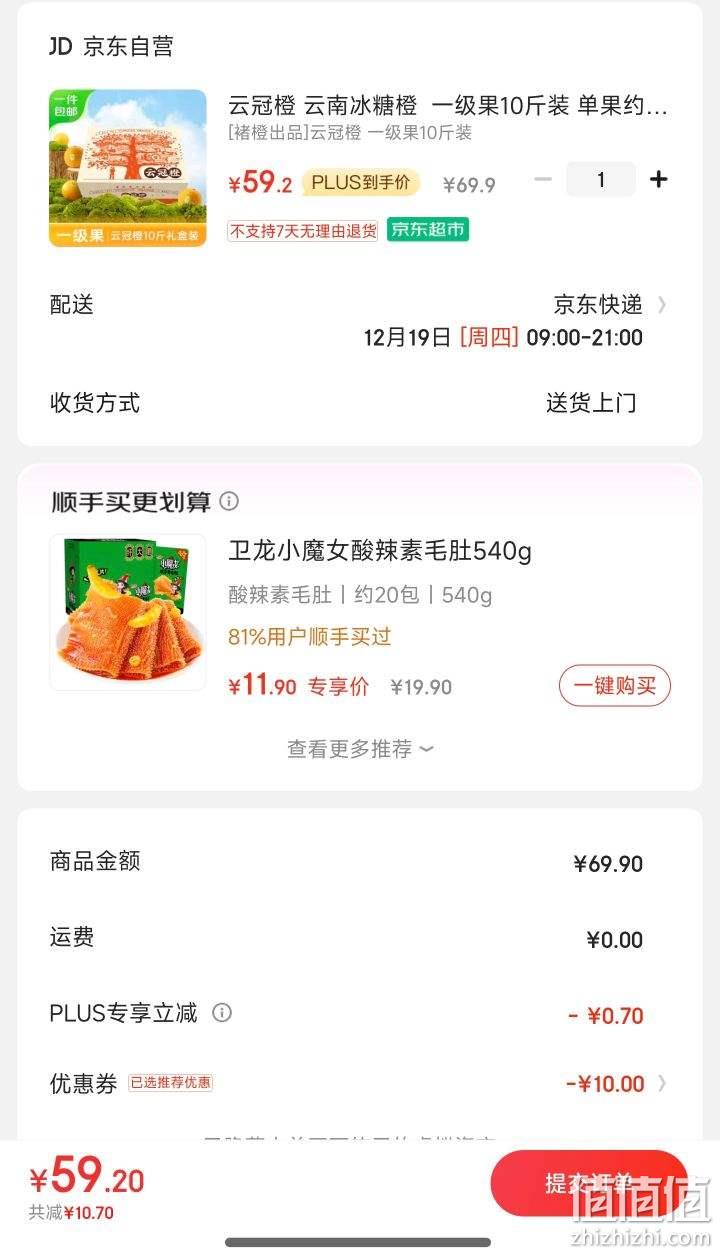This screenshot has height=1255, width=720.
Task: Expand 查看更多推荐
Action: point(360,749)
